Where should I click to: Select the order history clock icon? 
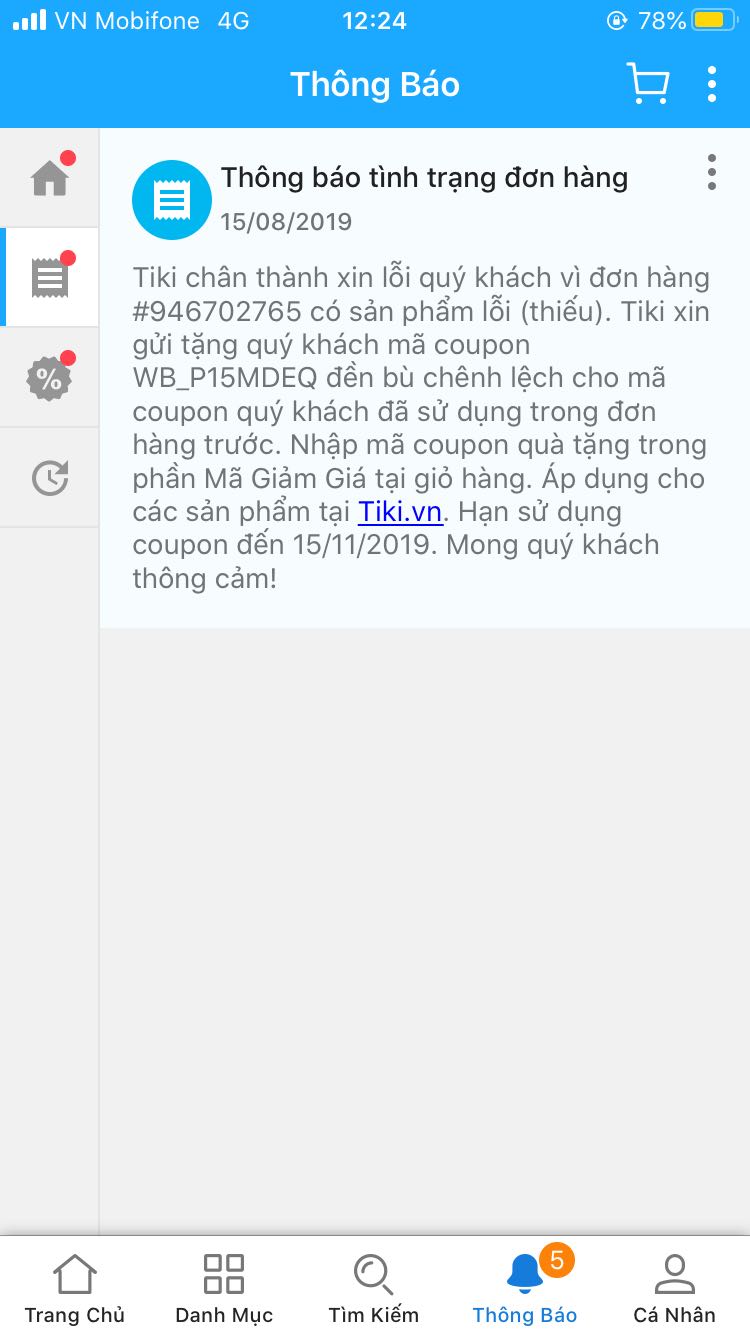coord(47,477)
